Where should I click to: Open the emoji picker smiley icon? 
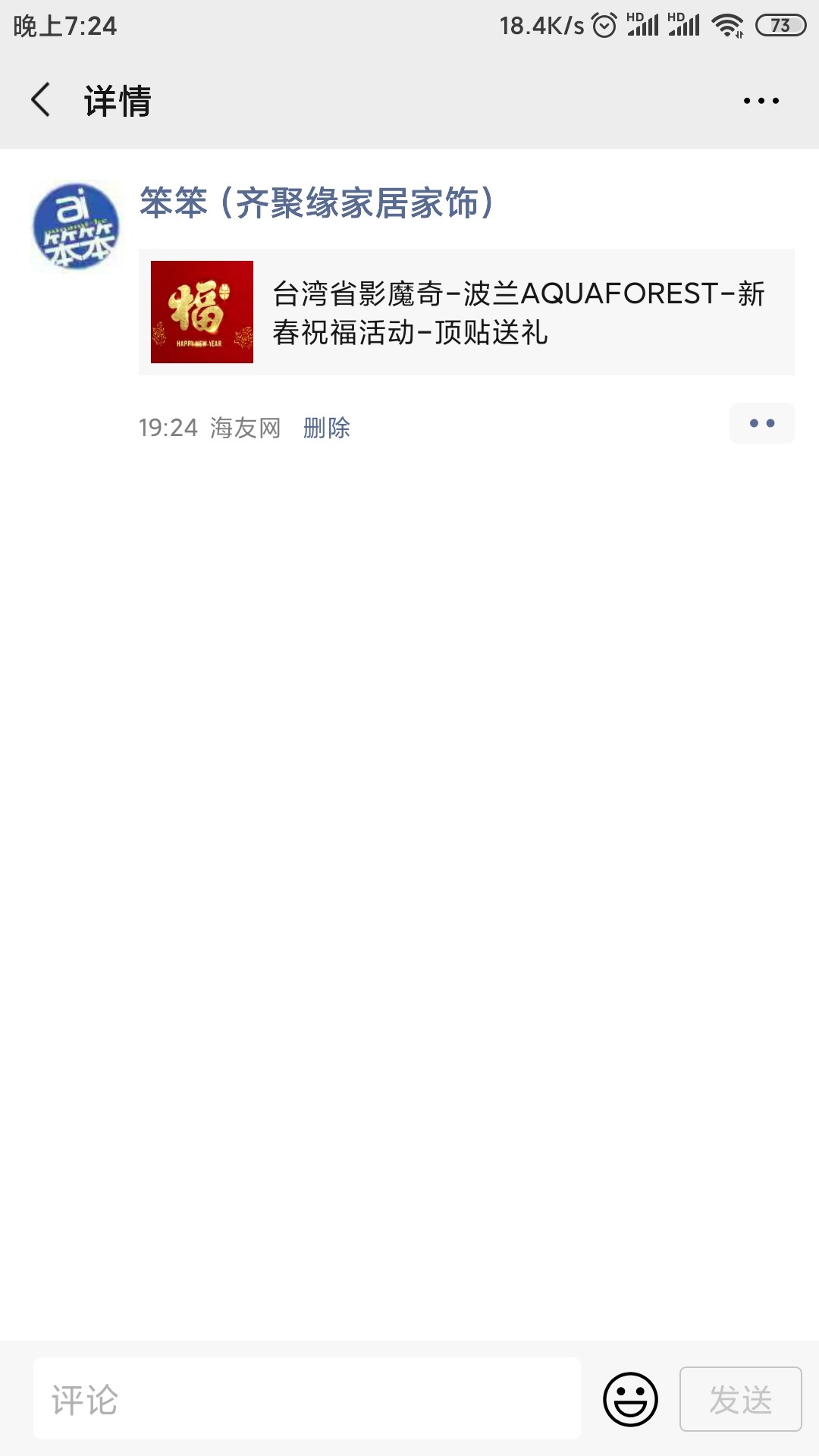pos(630,1399)
